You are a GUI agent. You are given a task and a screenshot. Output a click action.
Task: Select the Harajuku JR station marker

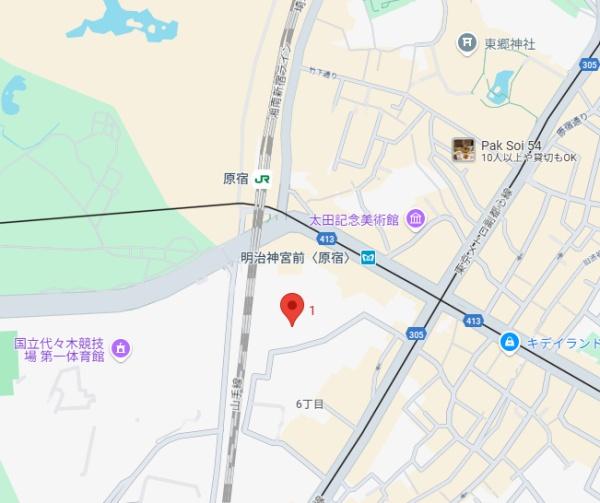pyautogui.click(x=263, y=179)
